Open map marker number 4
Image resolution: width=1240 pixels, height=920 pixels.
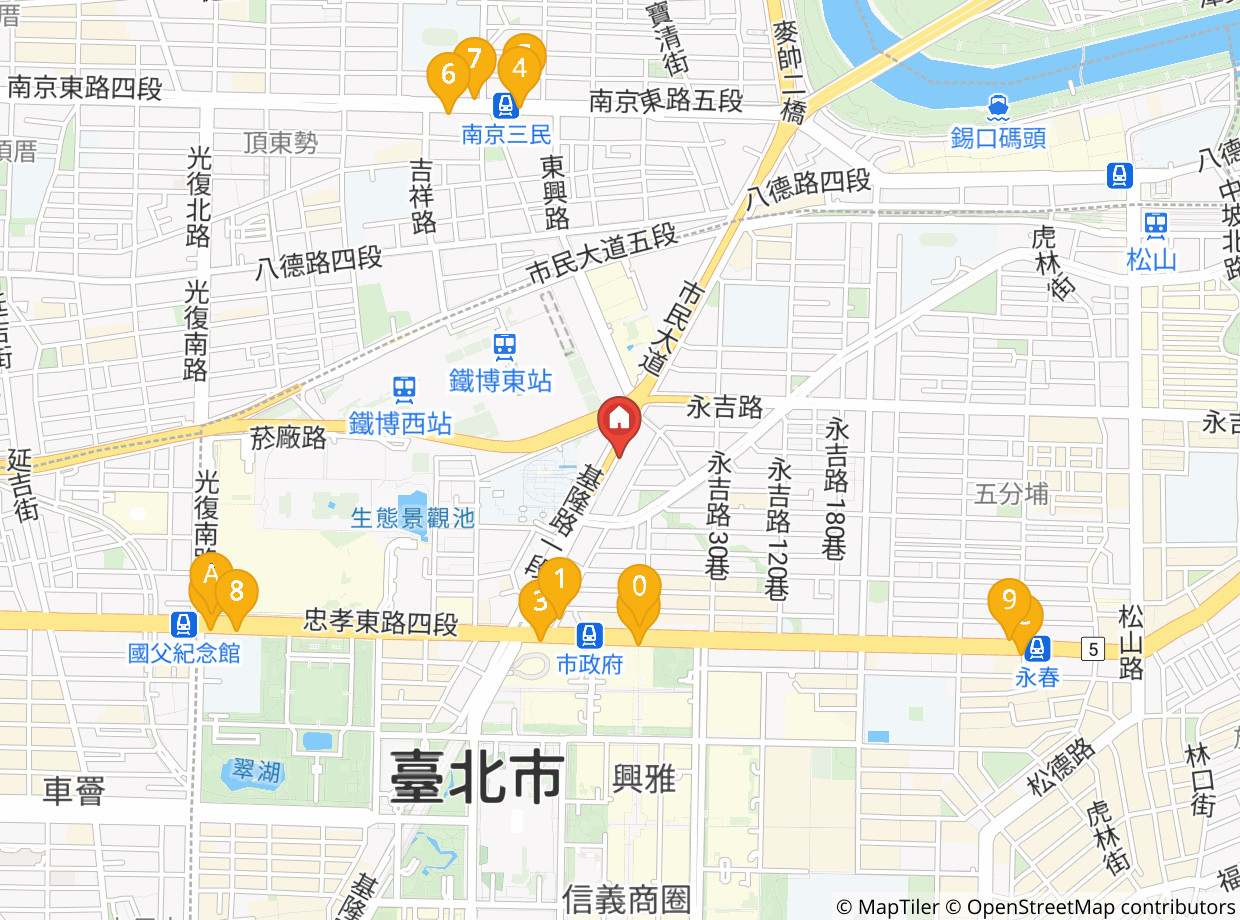click(x=519, y=72)
